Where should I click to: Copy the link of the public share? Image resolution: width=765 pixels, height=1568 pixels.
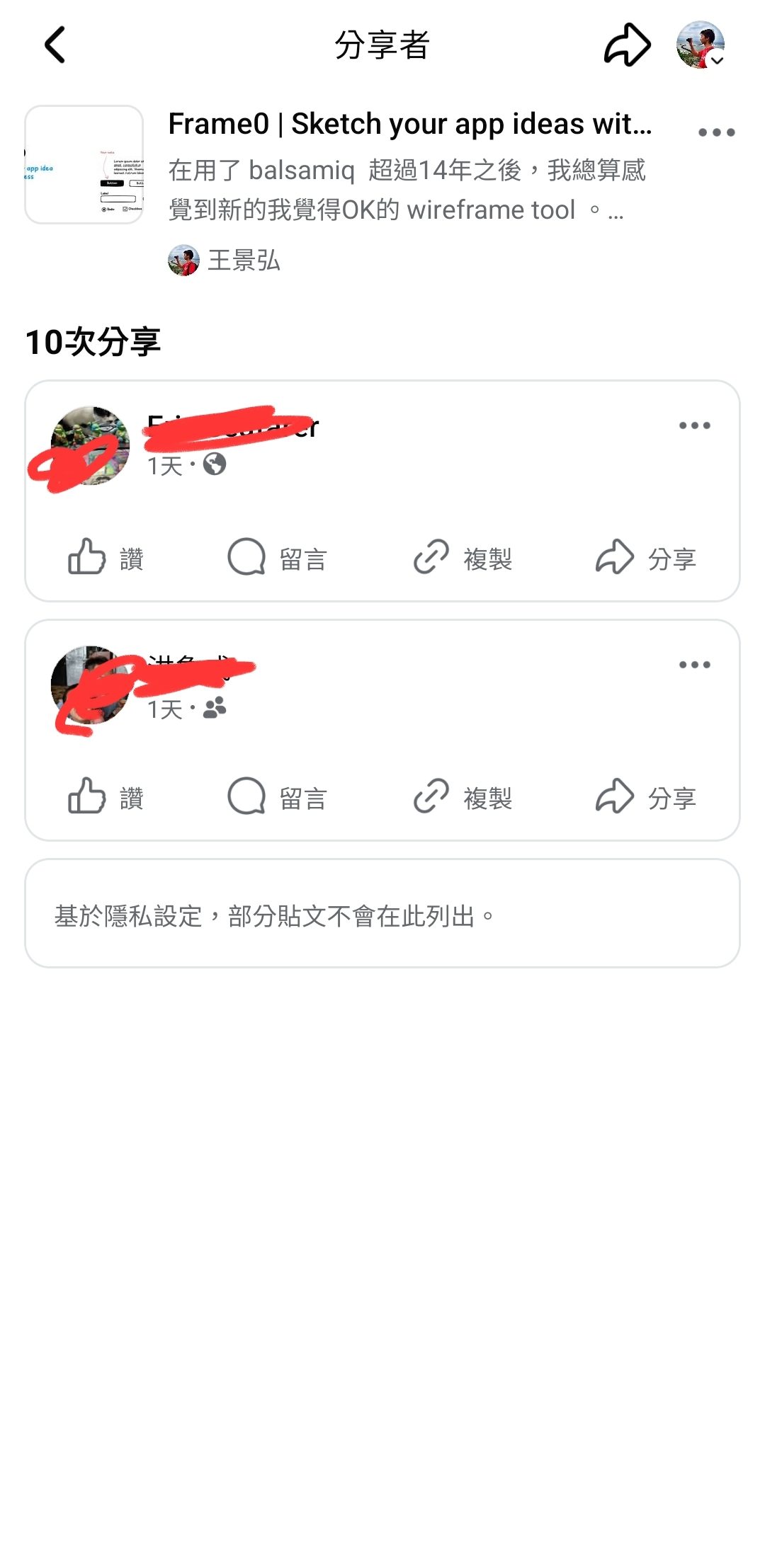click(x=463, y=558)
